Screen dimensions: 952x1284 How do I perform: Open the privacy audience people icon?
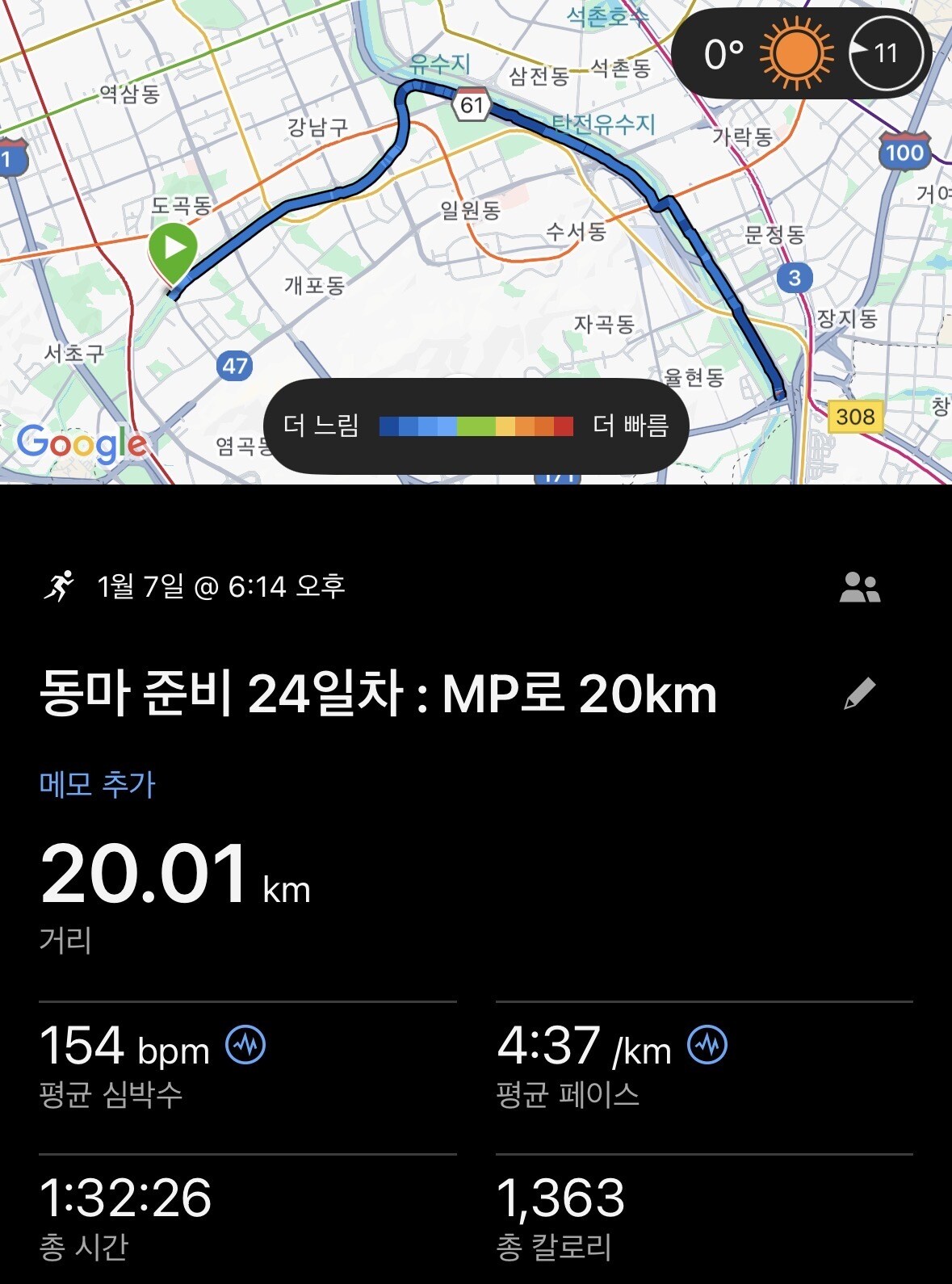859,587
